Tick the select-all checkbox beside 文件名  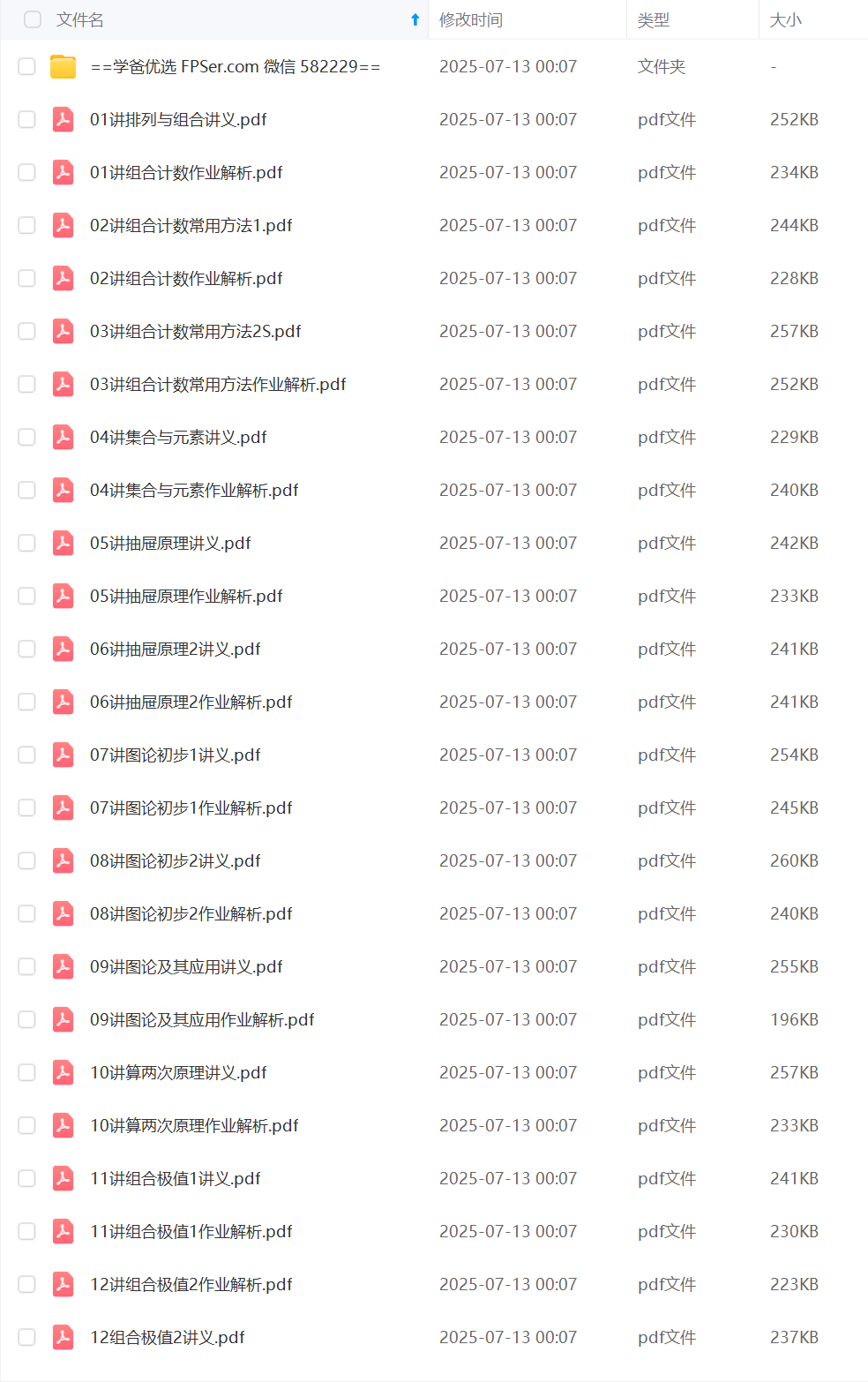33,19
